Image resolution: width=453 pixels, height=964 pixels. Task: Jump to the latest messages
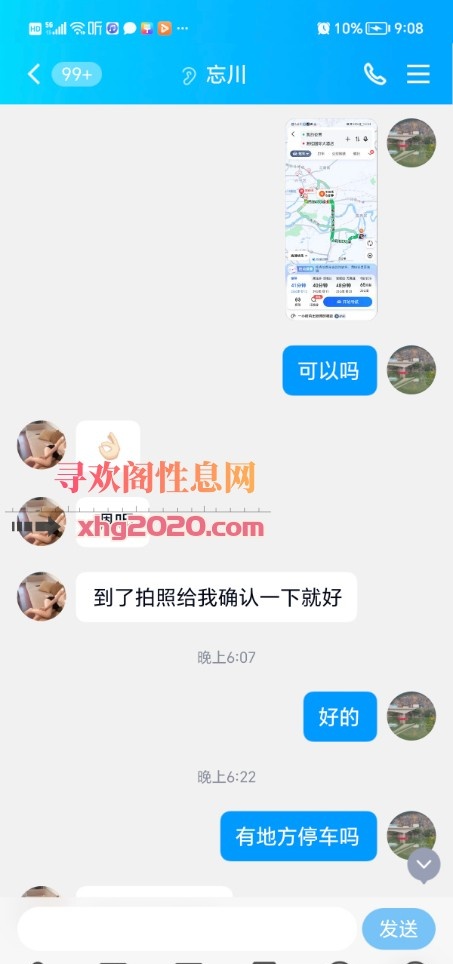coord(424,866)
